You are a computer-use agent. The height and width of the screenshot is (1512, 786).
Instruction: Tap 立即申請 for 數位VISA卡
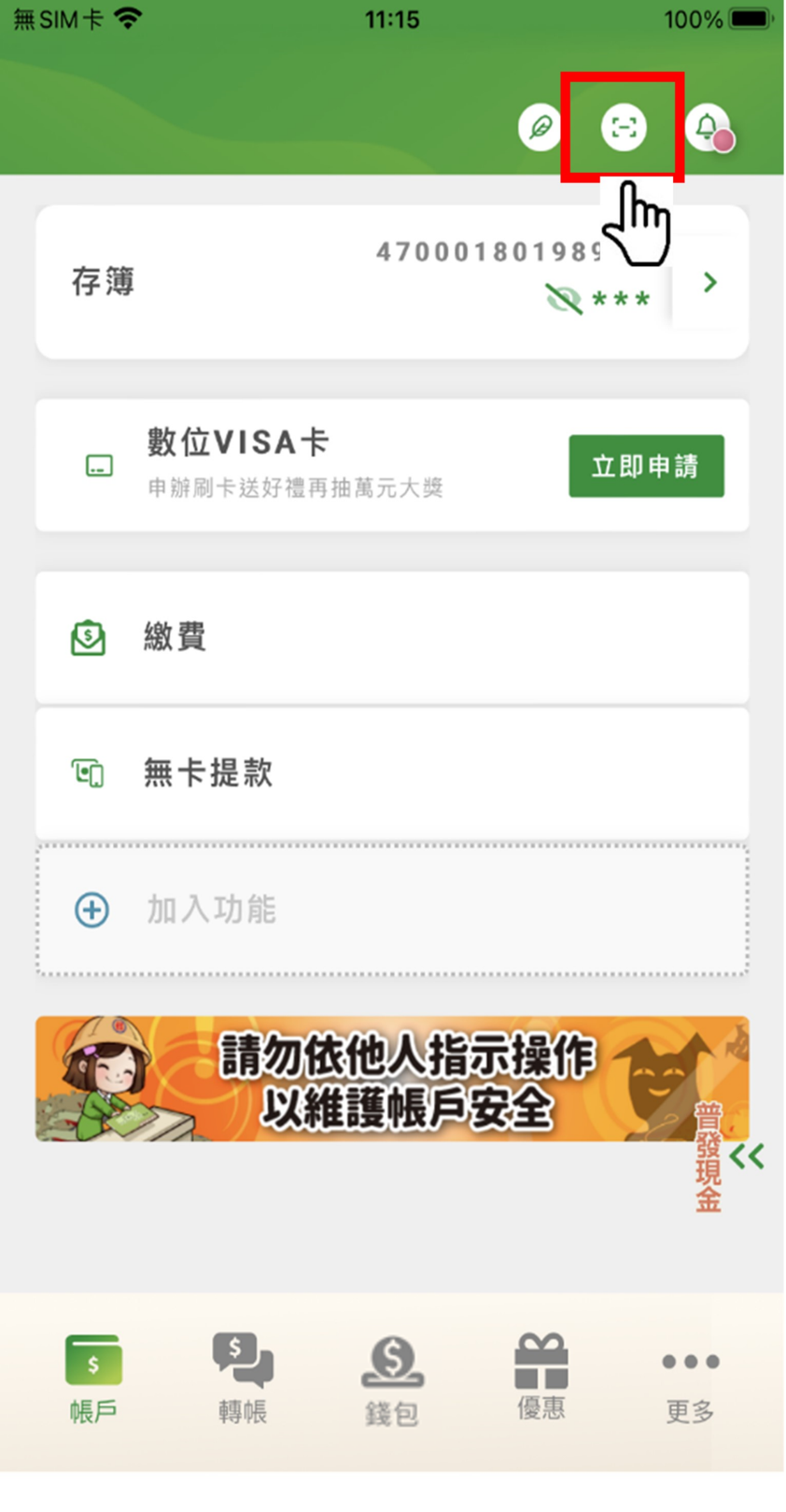tap(646, 465)
